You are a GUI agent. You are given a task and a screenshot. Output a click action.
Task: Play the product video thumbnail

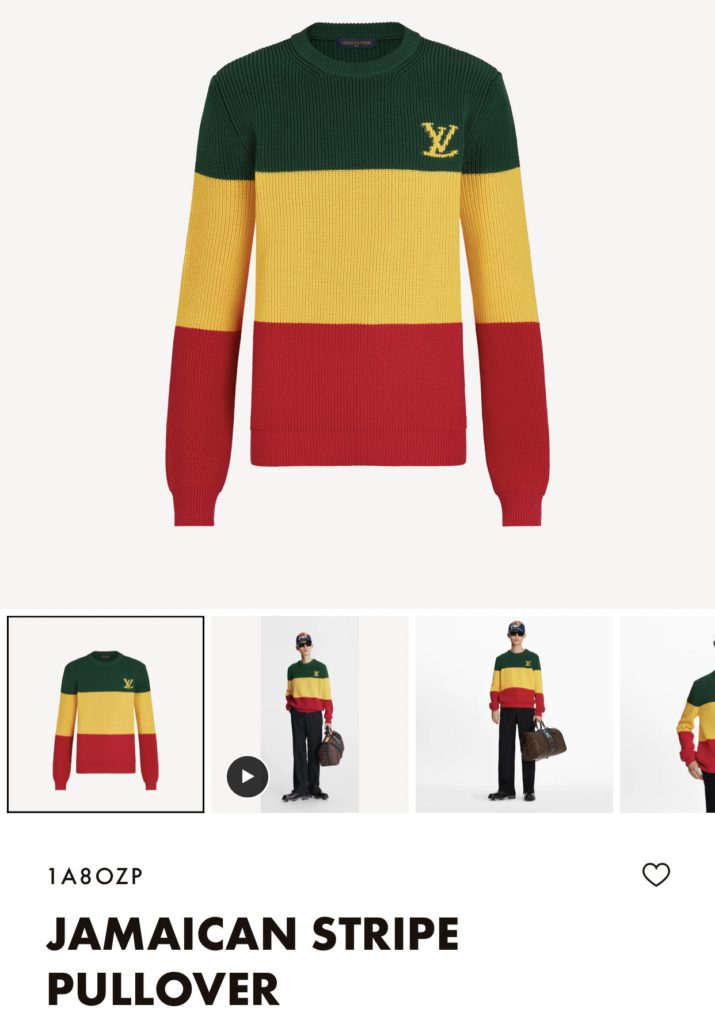pyautogui.click(x=248, y=776)
